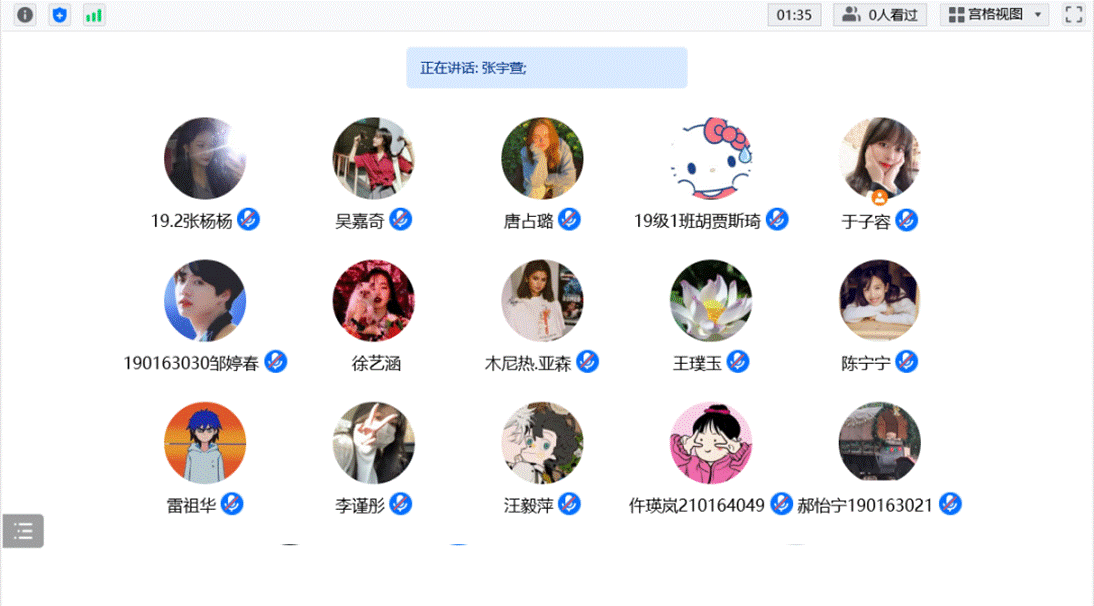Tap the blue security shield icon
The image size is (1094, 606).
click(60, 15)
